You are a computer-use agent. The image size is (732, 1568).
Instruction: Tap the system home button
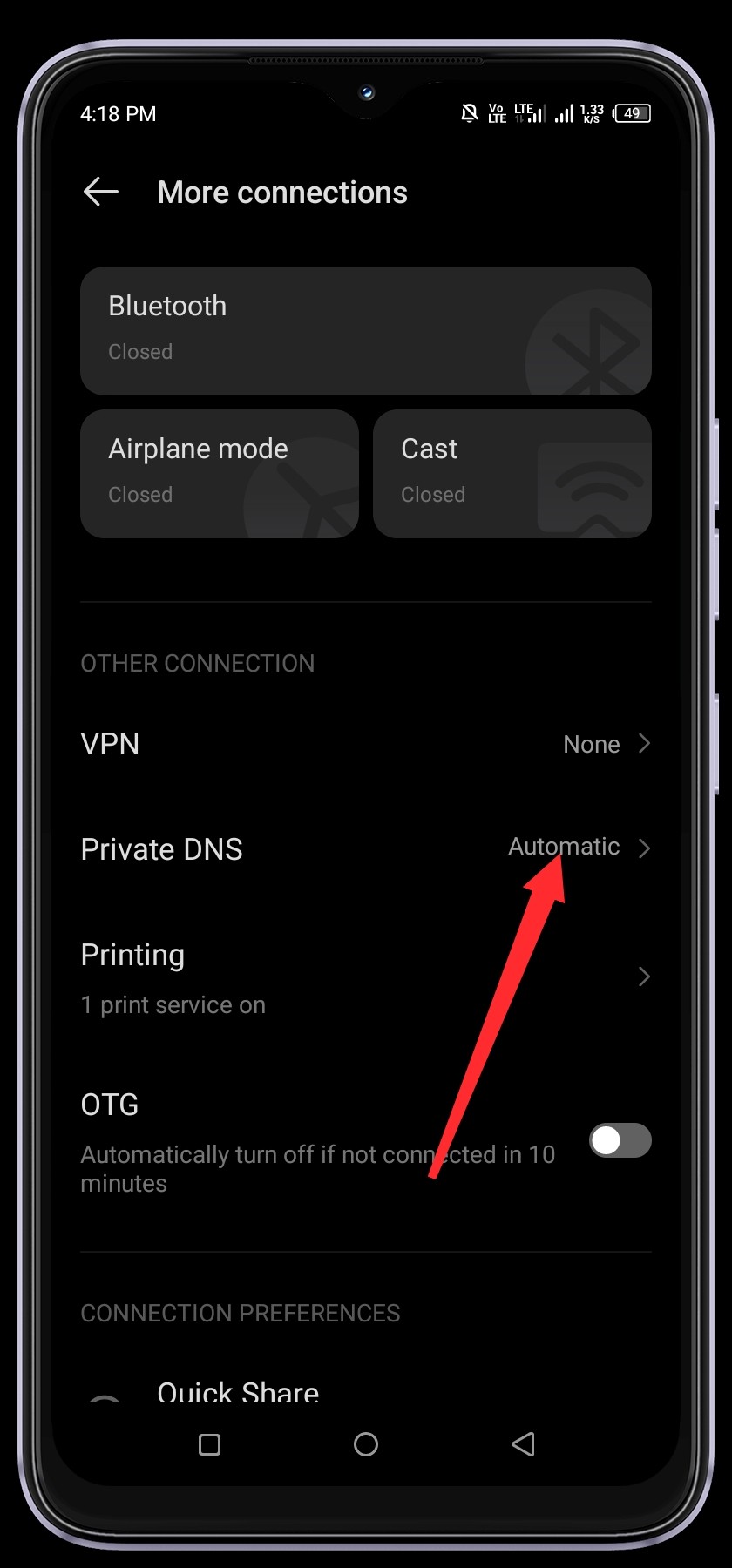[366, 1444]
